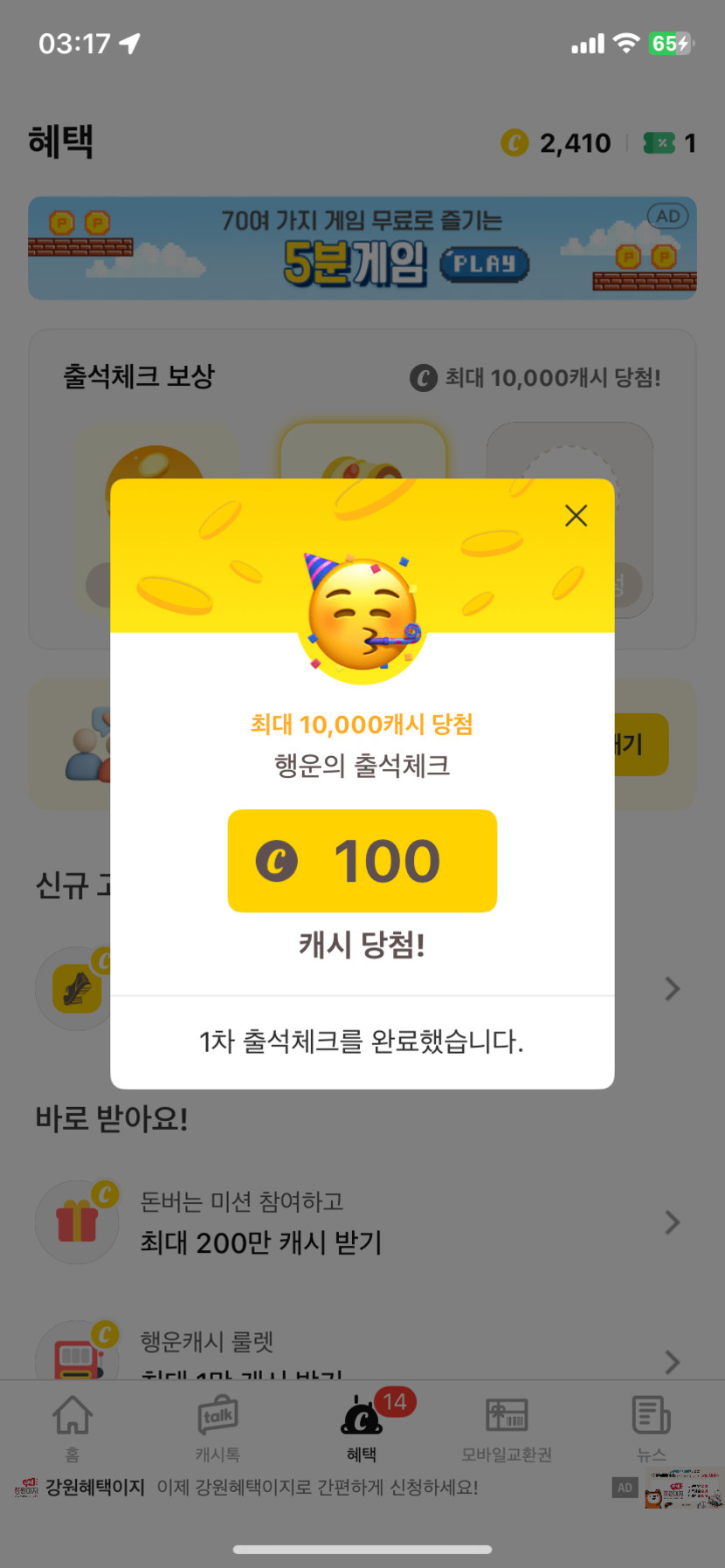Close the attendance reward popup
This screenshot has width=725, height=1568.
576,516
